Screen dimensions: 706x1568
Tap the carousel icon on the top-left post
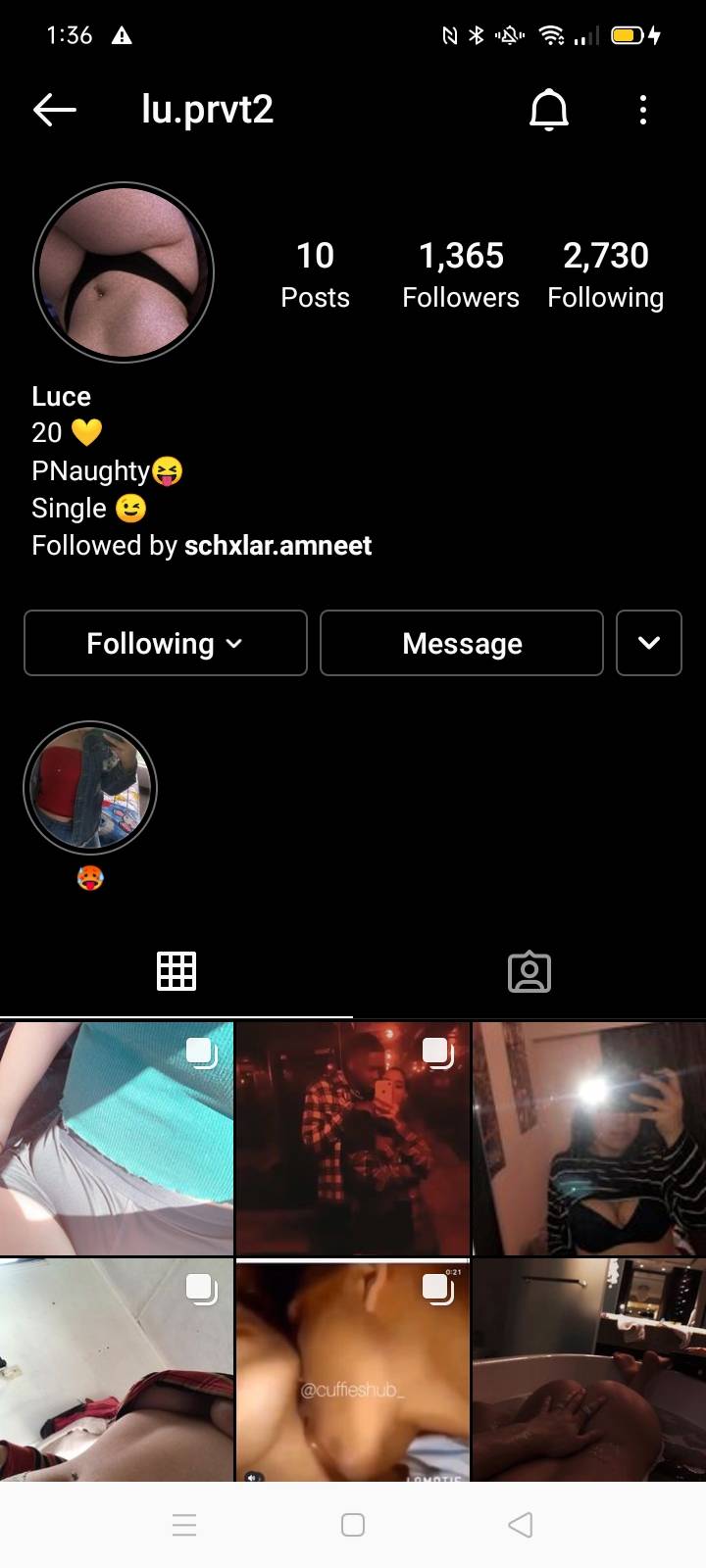(x=202, y=1051)
